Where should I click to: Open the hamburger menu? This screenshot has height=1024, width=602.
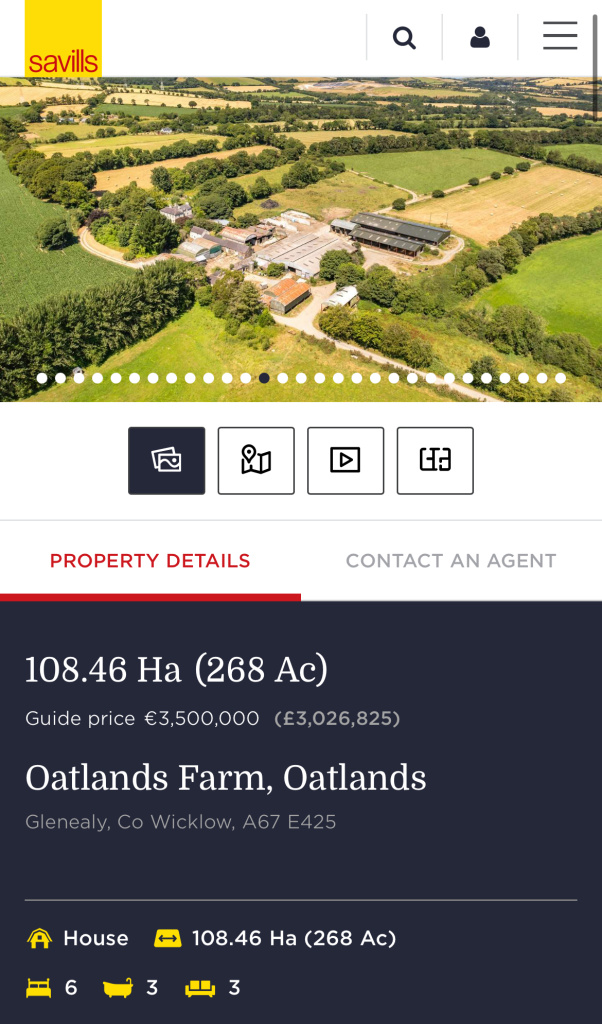coord(560,37)
